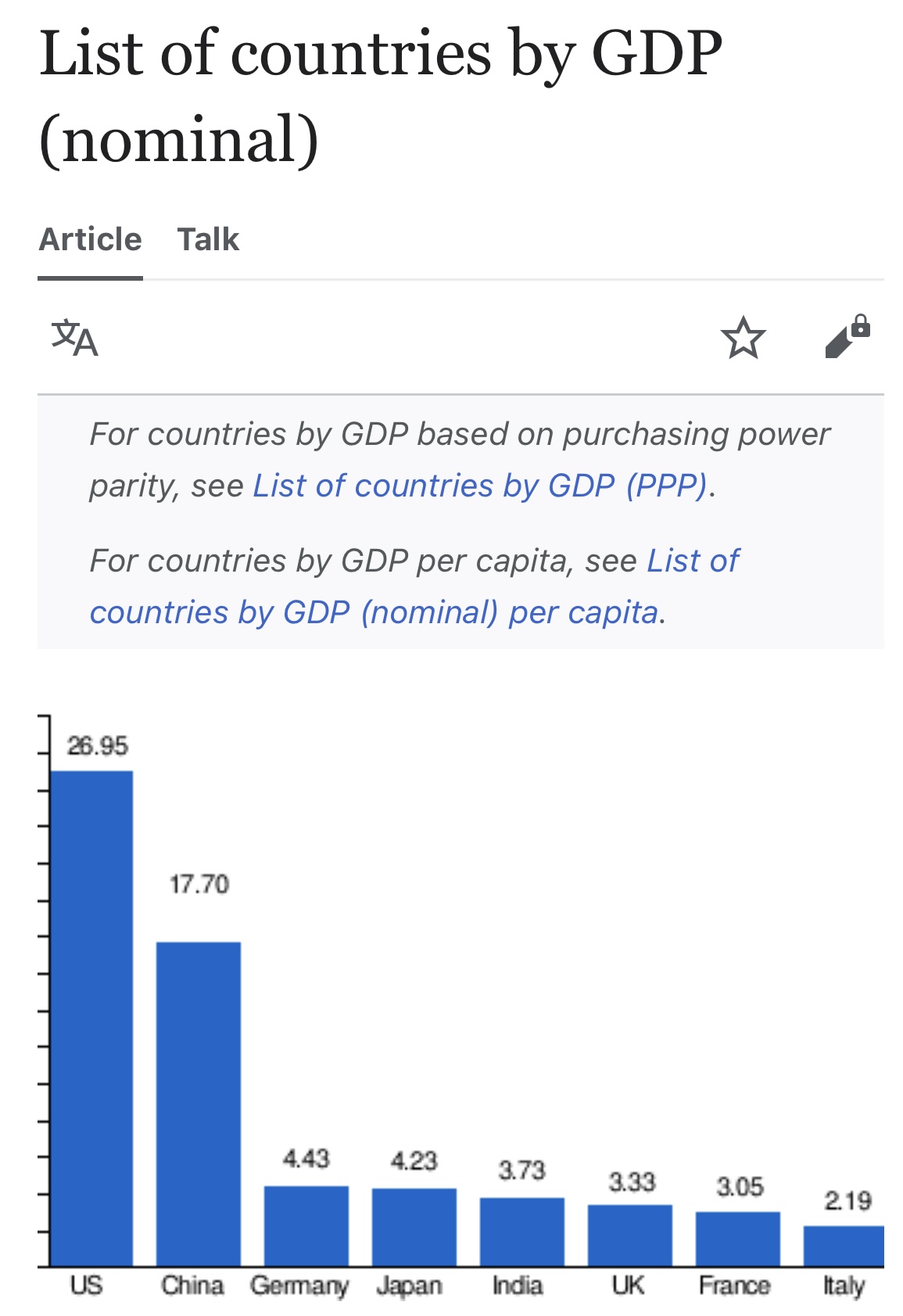
Task: Add this page to watchlist with star
Action: 743,339
